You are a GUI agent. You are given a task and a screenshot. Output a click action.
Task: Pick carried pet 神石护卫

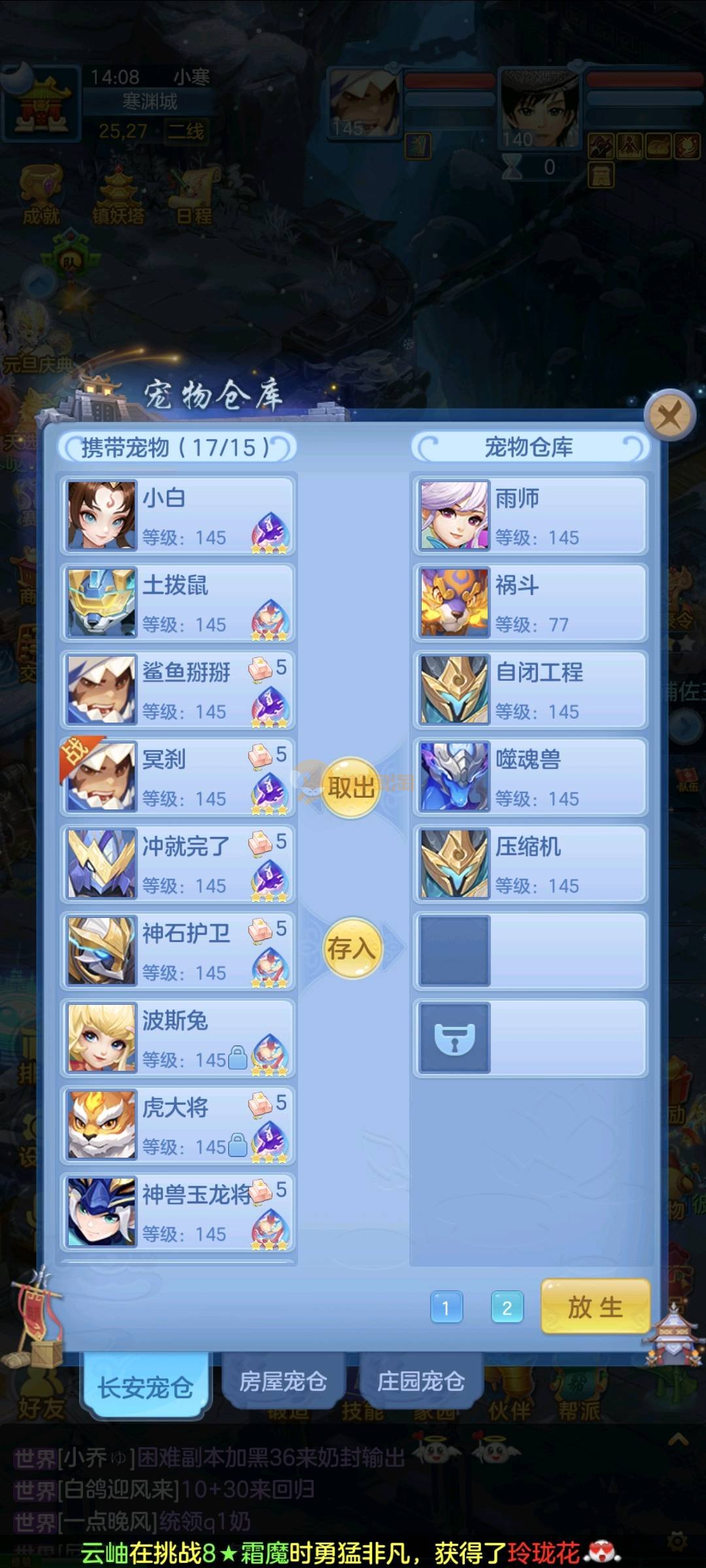point(178,951)
